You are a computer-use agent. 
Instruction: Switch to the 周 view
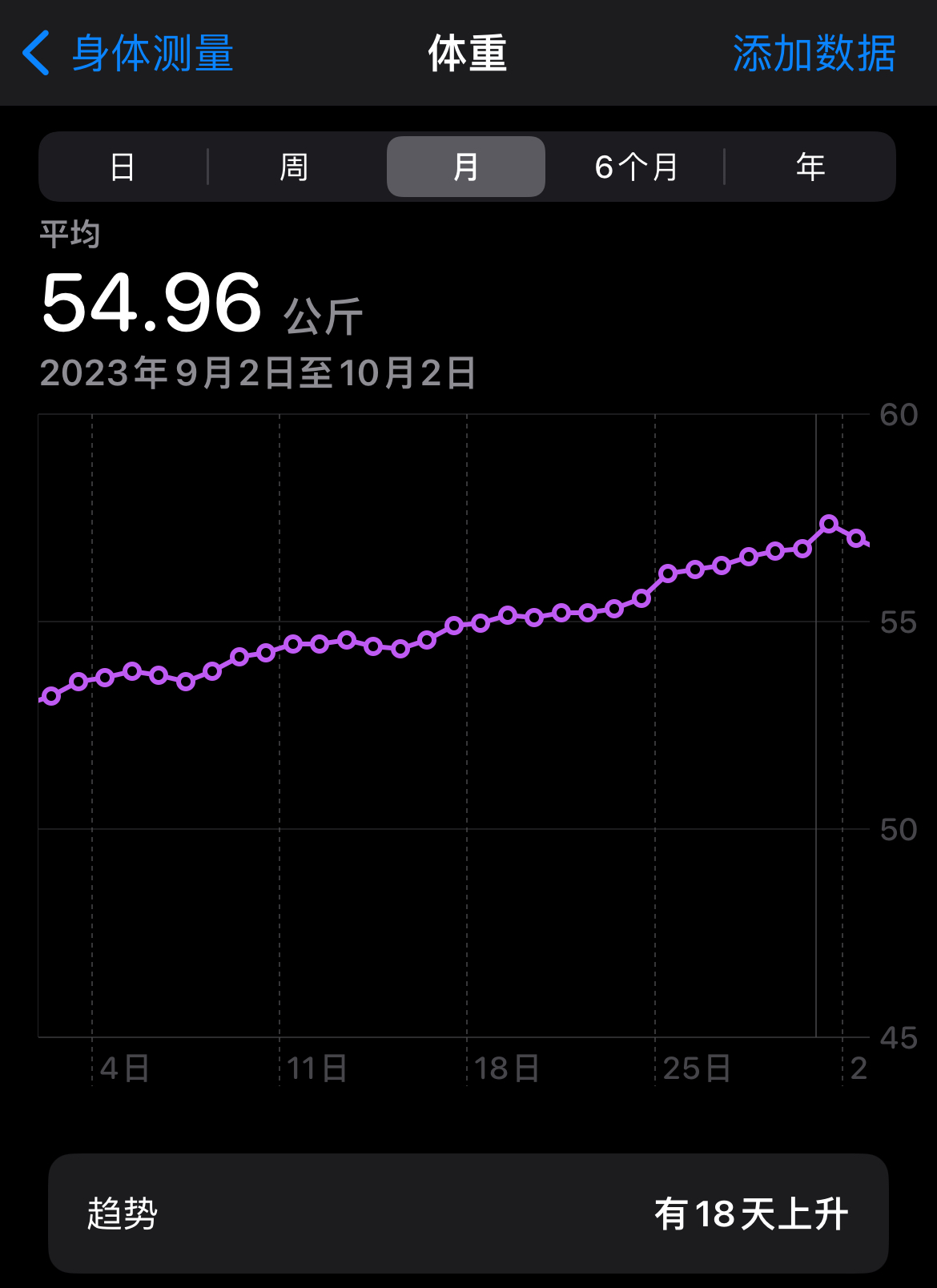[294, 167]
